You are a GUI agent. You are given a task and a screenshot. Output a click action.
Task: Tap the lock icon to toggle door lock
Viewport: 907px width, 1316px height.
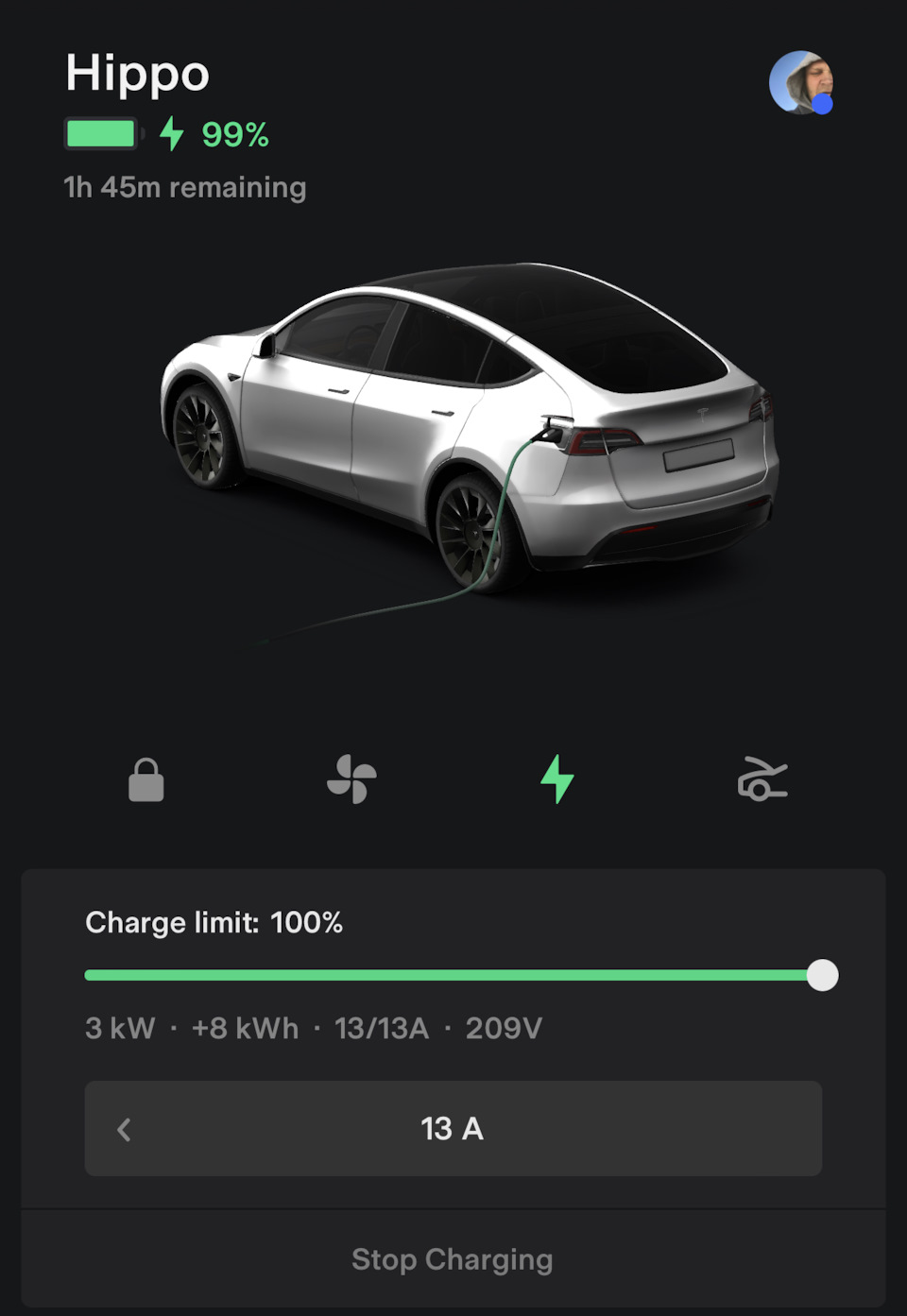pos(146,780)
